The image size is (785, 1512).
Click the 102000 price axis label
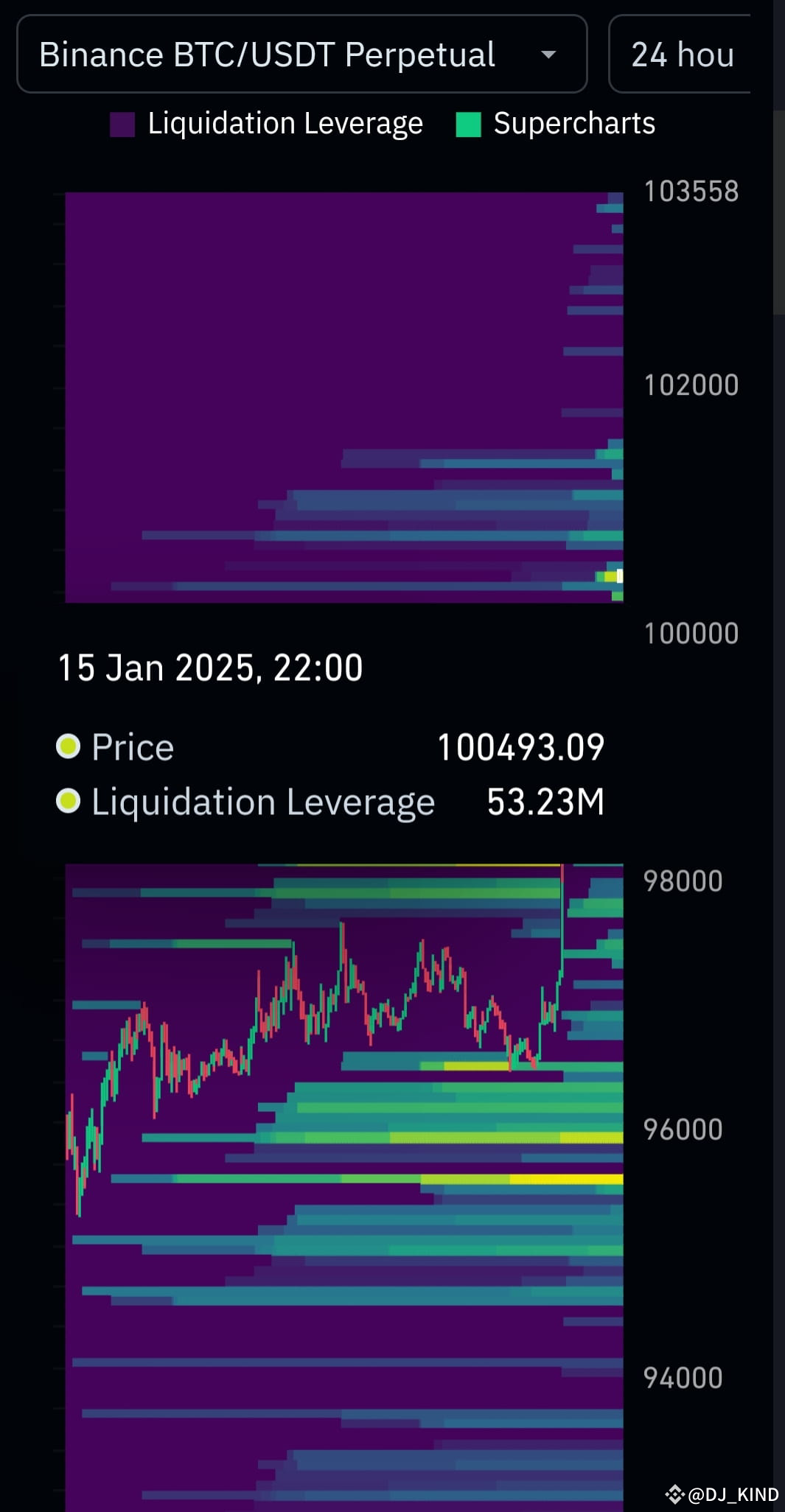(x=691, y=384)
